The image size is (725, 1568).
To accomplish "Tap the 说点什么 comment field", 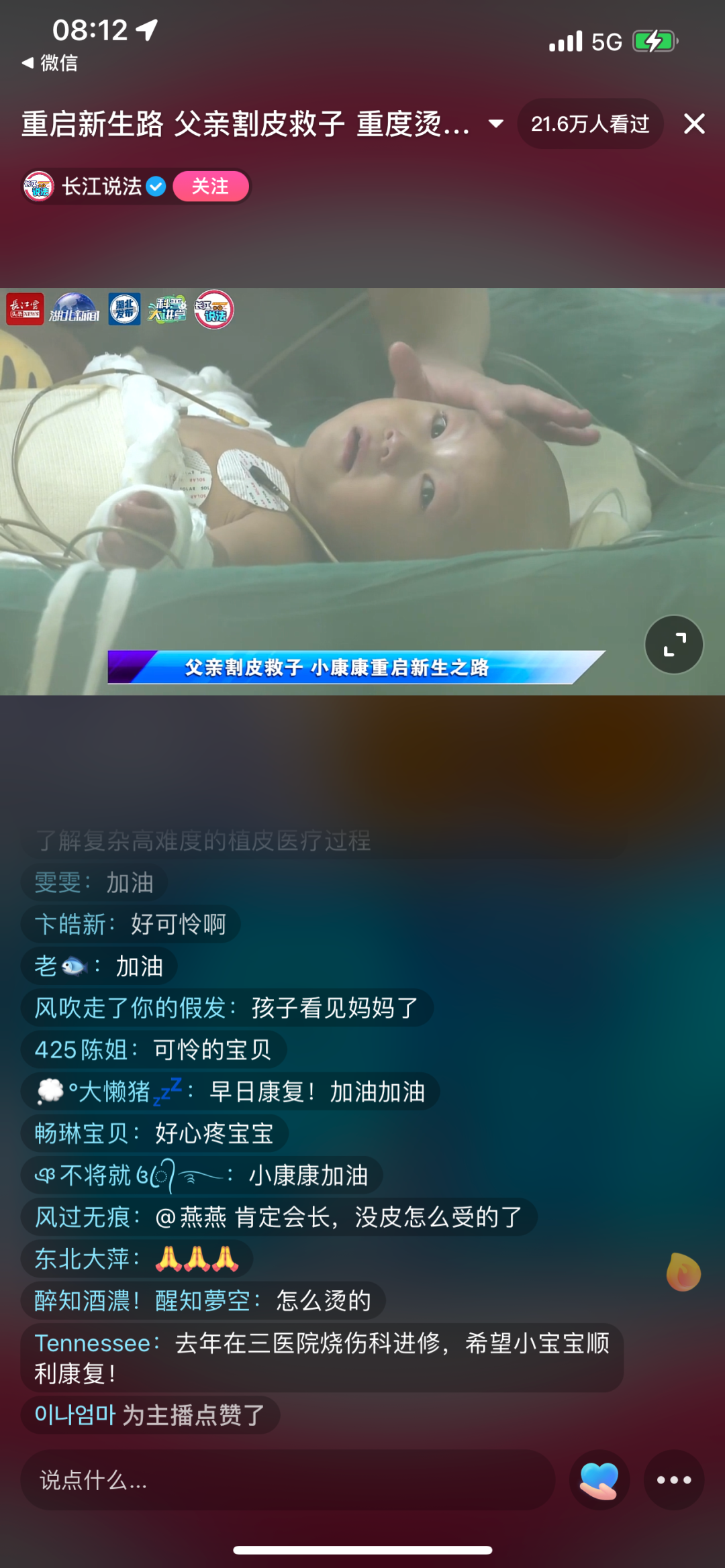I will (x=287, y=1479).
